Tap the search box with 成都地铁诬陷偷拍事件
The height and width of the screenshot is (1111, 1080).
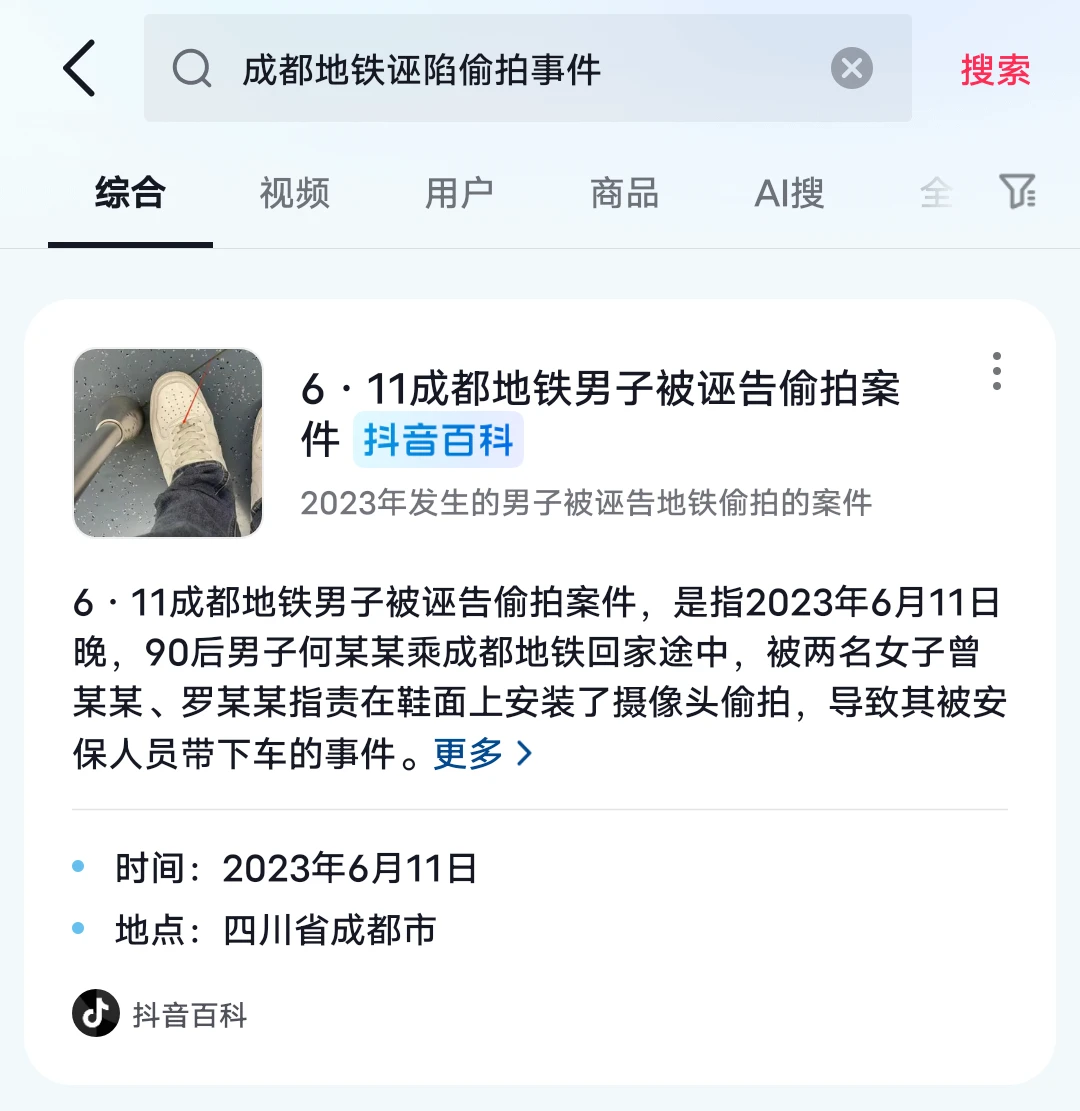pyautogui.click(x=480, y=69)
